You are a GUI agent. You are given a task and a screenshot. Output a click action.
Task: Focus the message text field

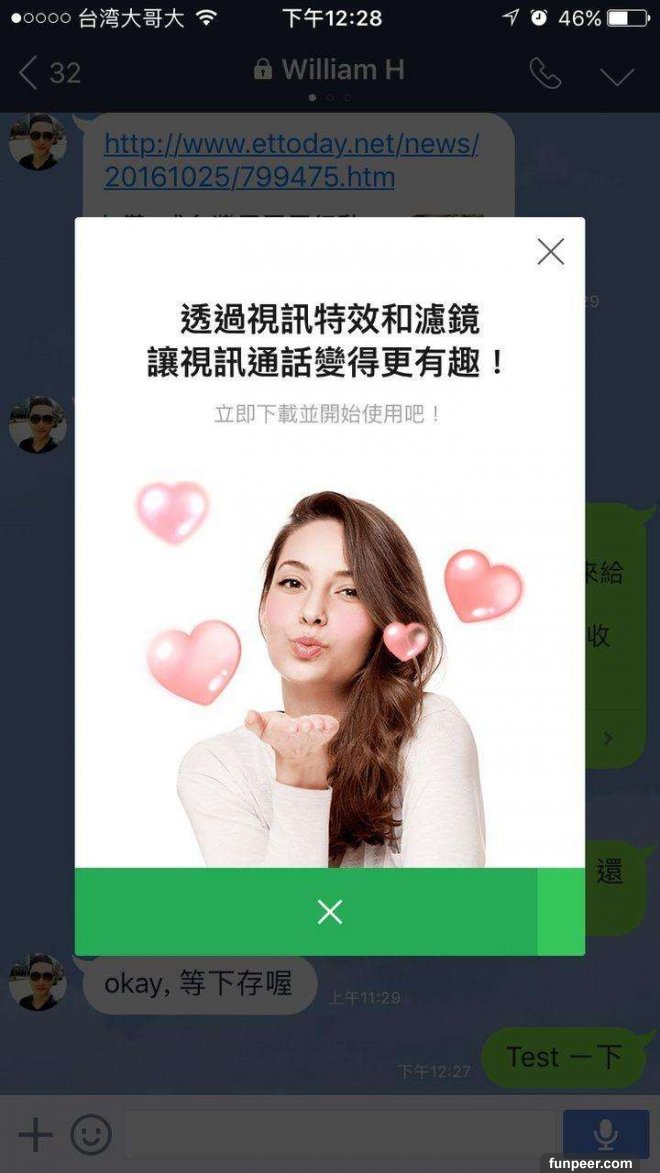point(338,1134)
